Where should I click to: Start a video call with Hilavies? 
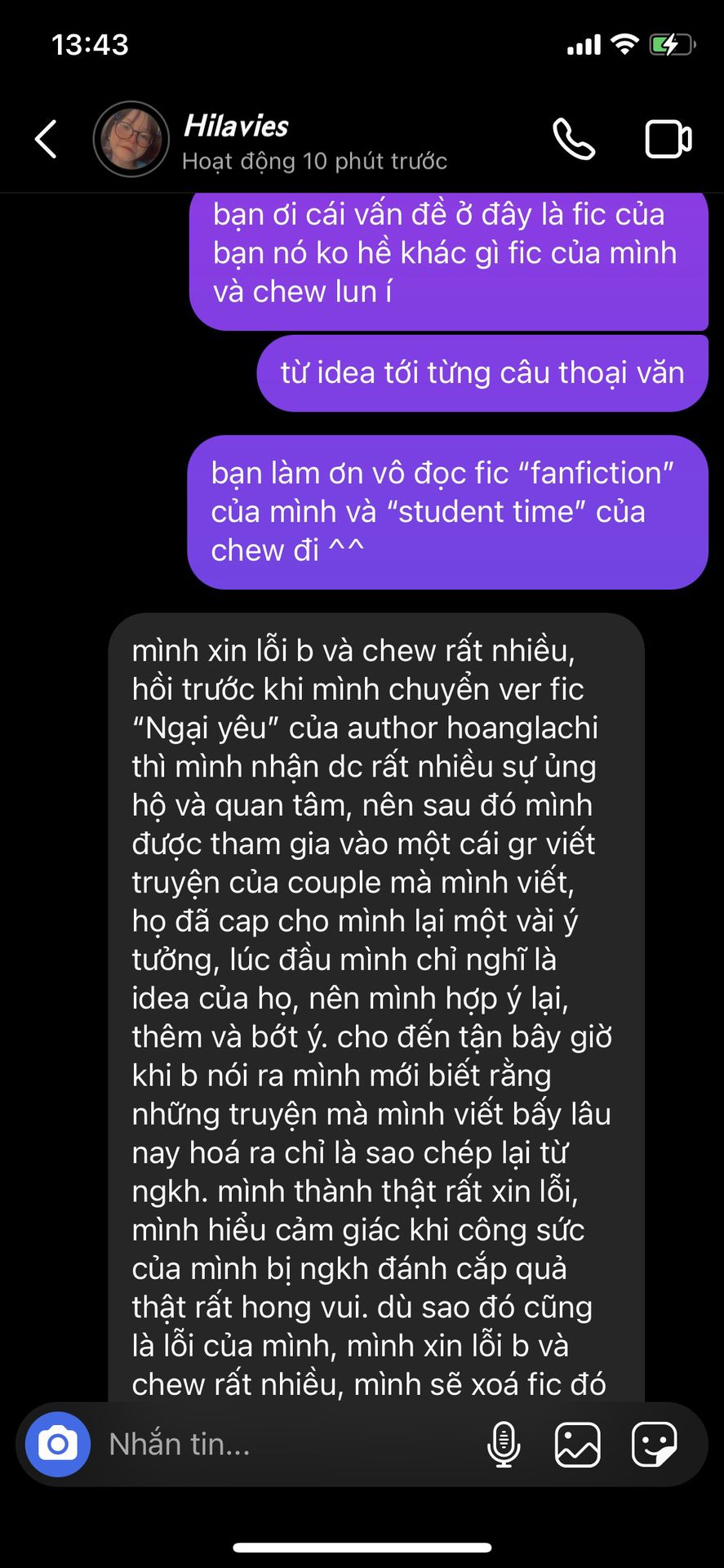[668, 139]
